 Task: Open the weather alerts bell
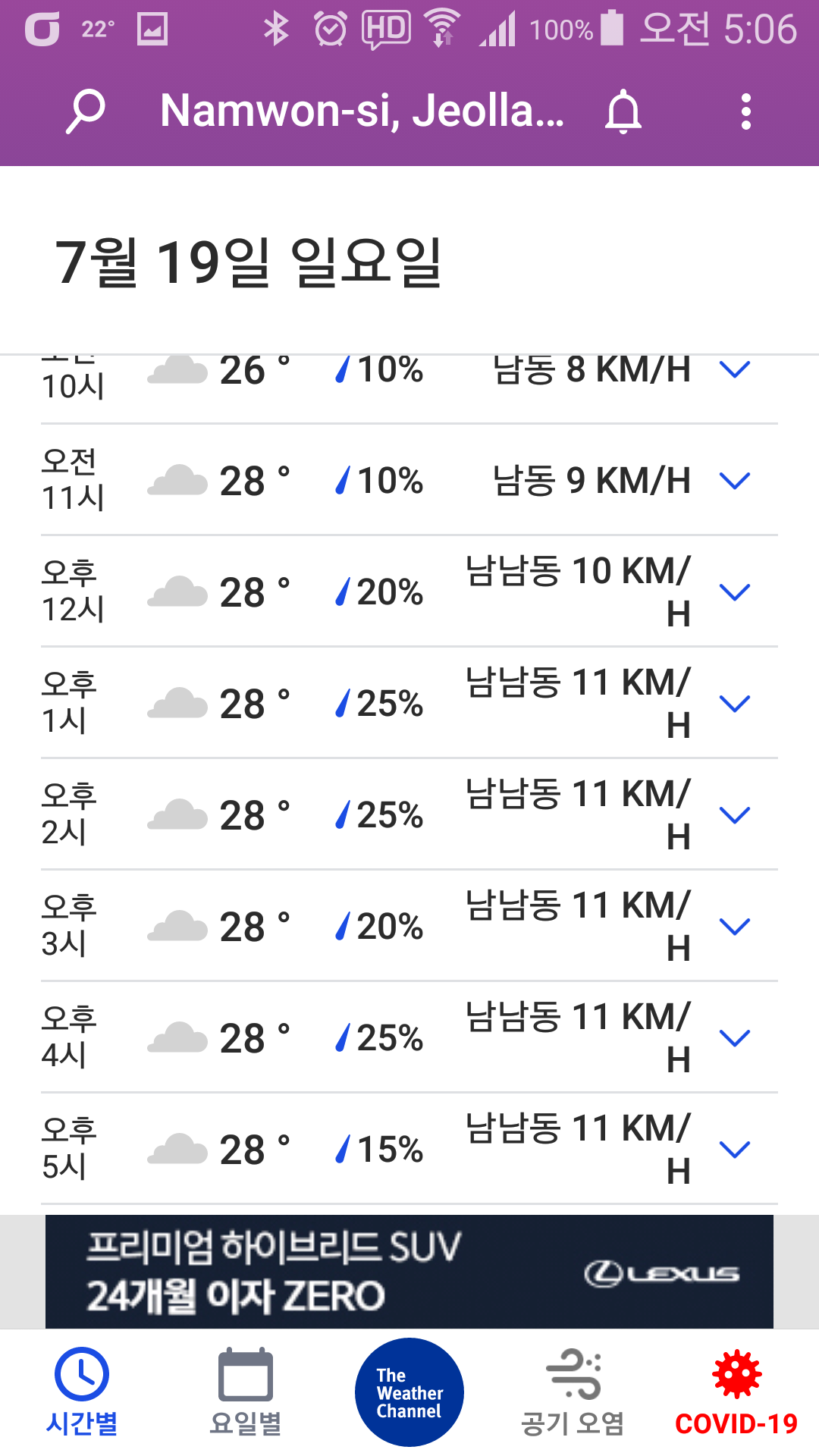coord(623,111)
